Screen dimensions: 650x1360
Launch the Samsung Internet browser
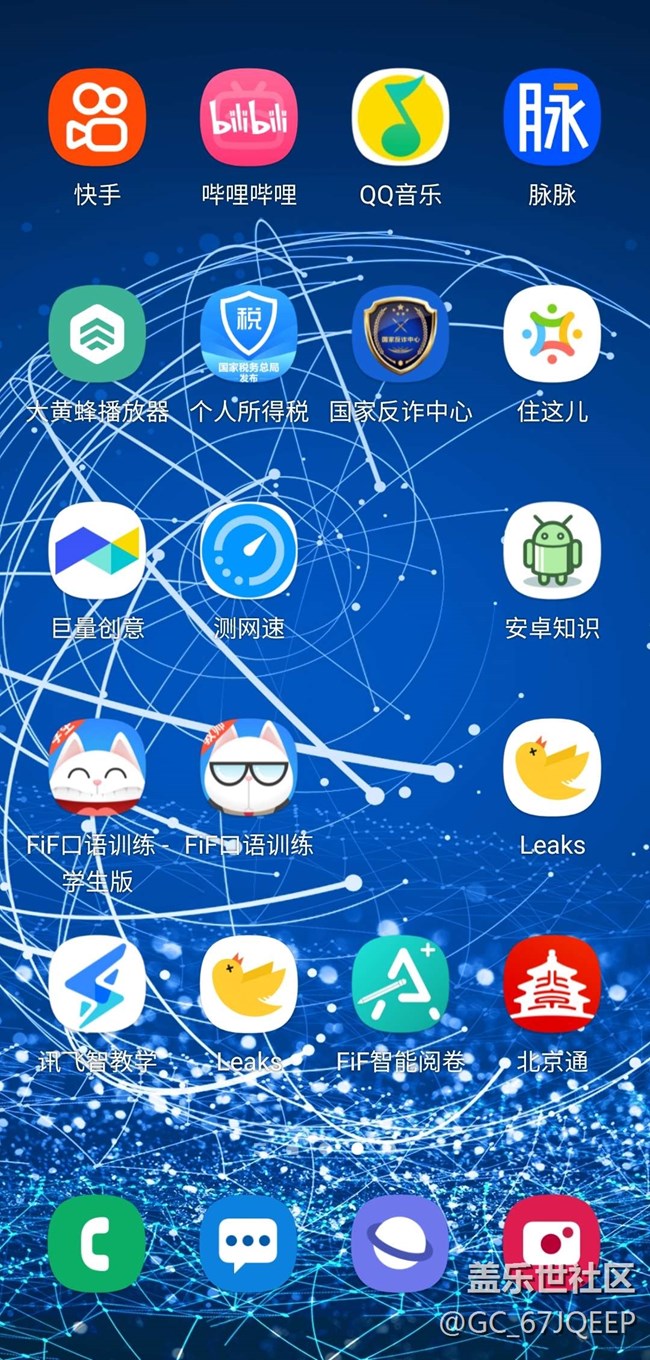coord(400,1244)
